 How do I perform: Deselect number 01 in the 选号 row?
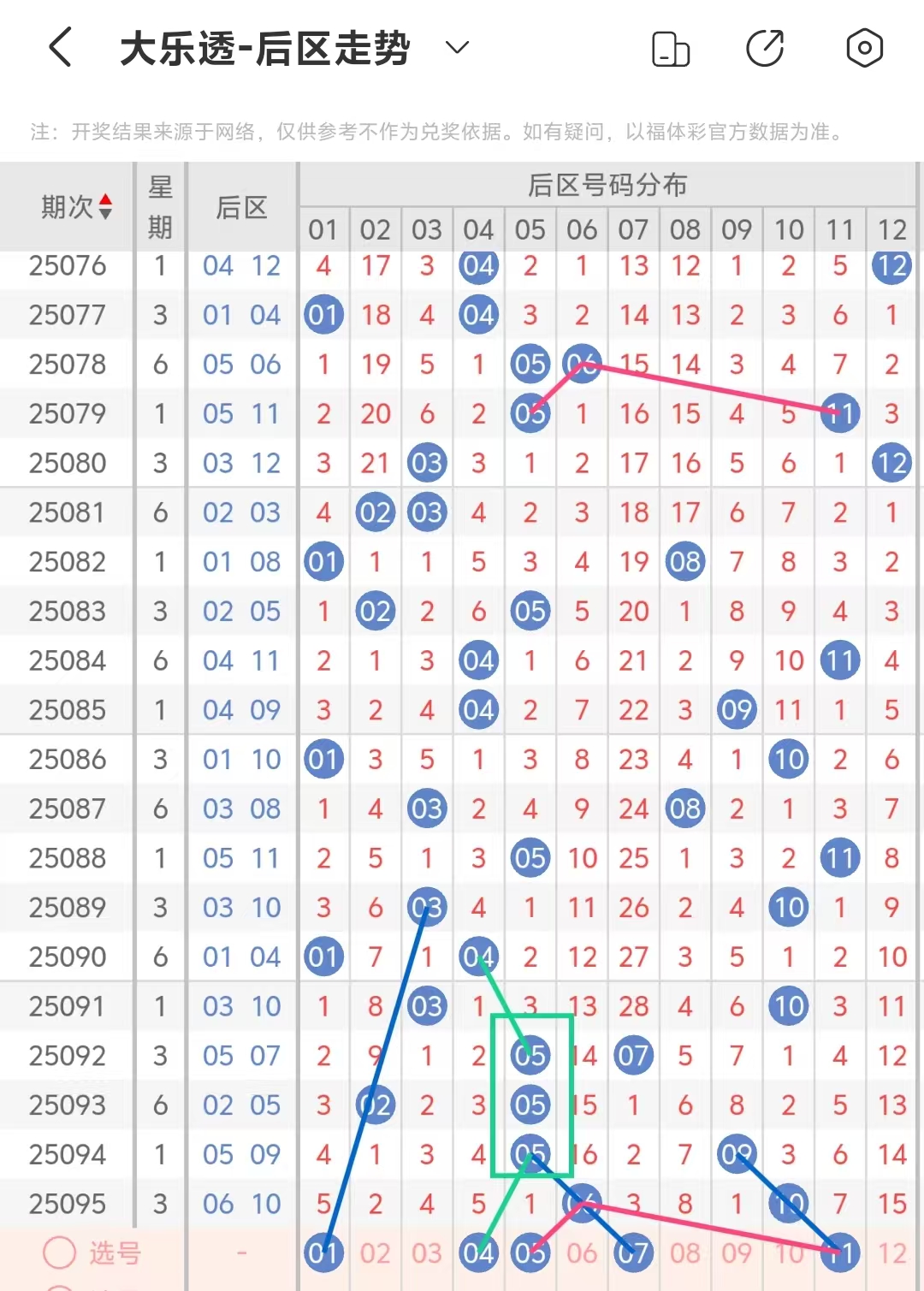(x=323, y=1253)
